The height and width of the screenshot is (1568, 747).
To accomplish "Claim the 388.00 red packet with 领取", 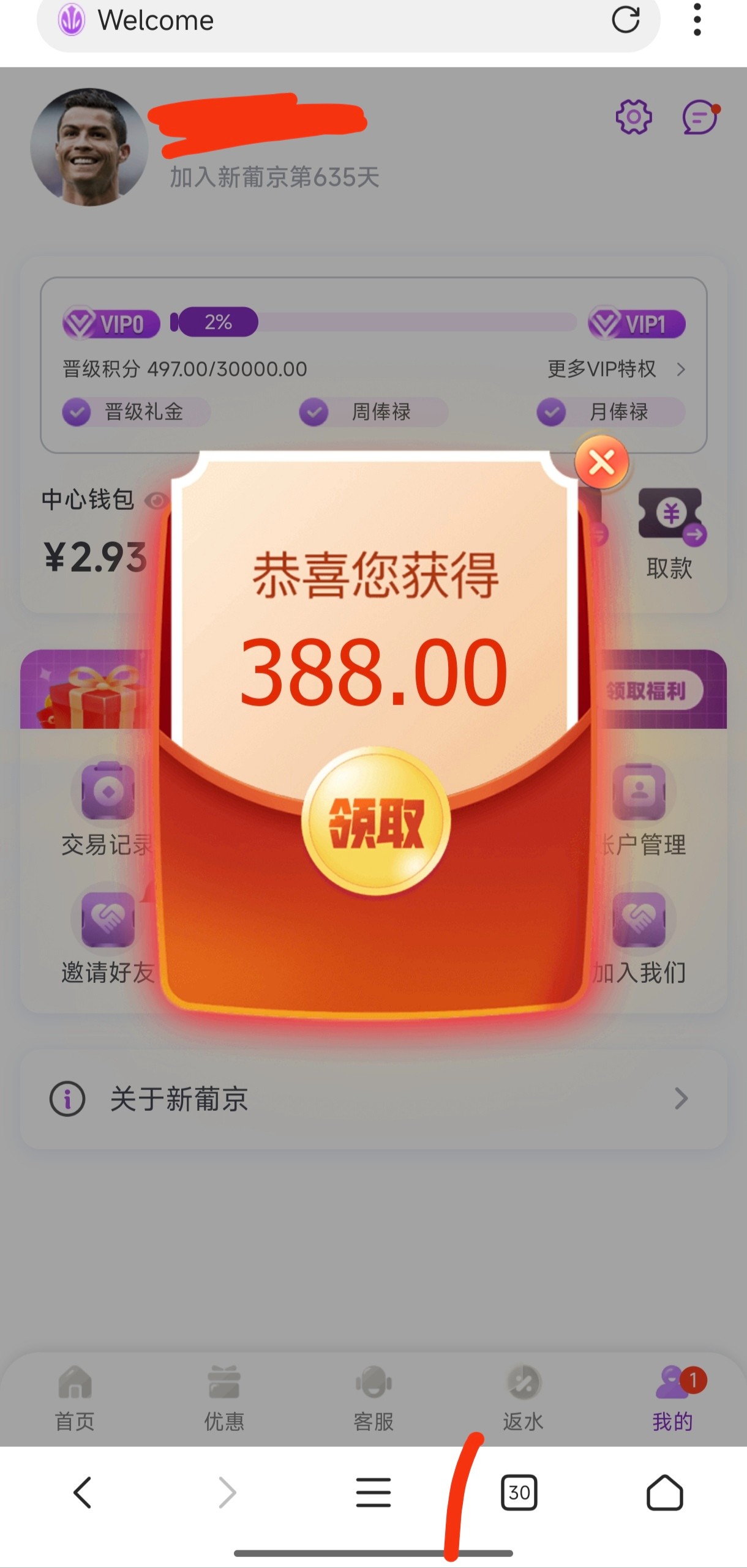I will coord(376,821).
